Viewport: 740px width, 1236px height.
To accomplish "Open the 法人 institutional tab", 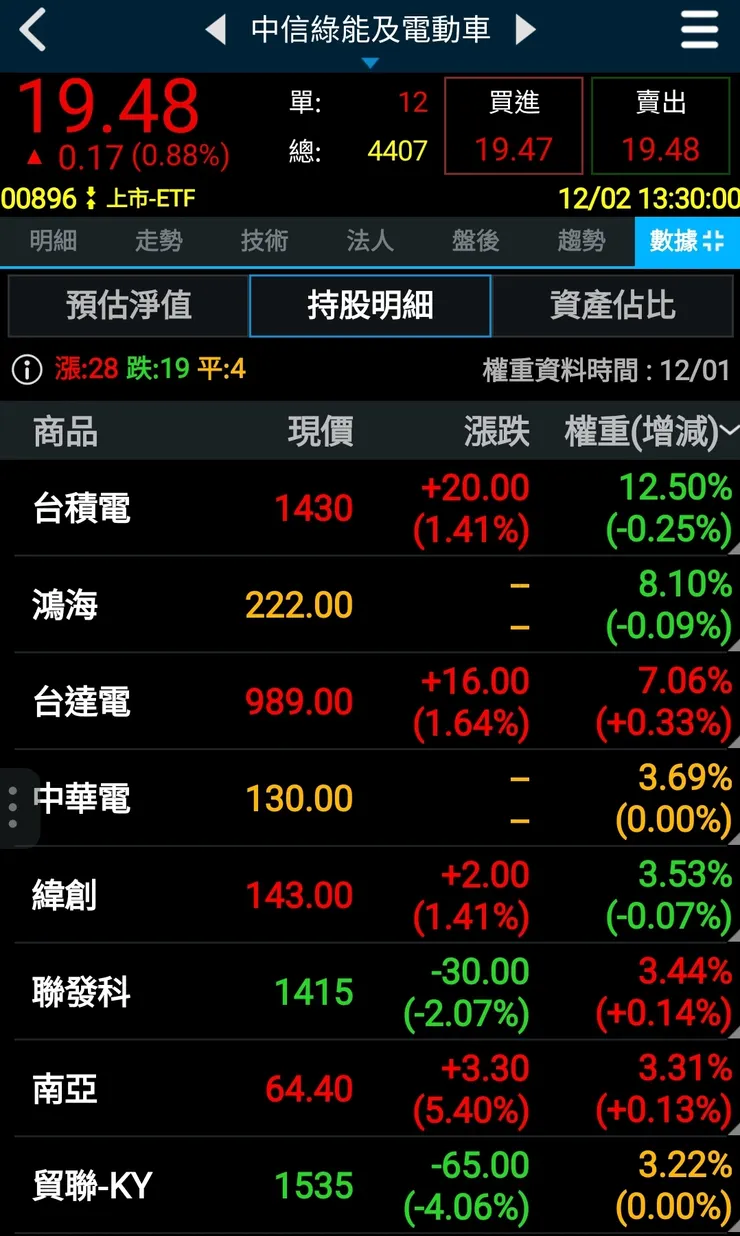I will click(x=368, y=242).
